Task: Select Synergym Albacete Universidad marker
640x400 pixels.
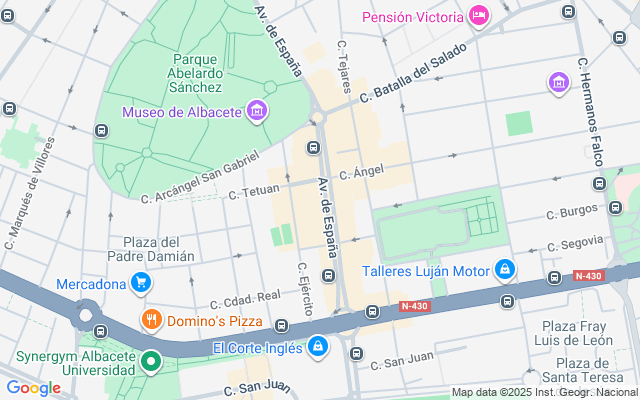Action: 151,361
